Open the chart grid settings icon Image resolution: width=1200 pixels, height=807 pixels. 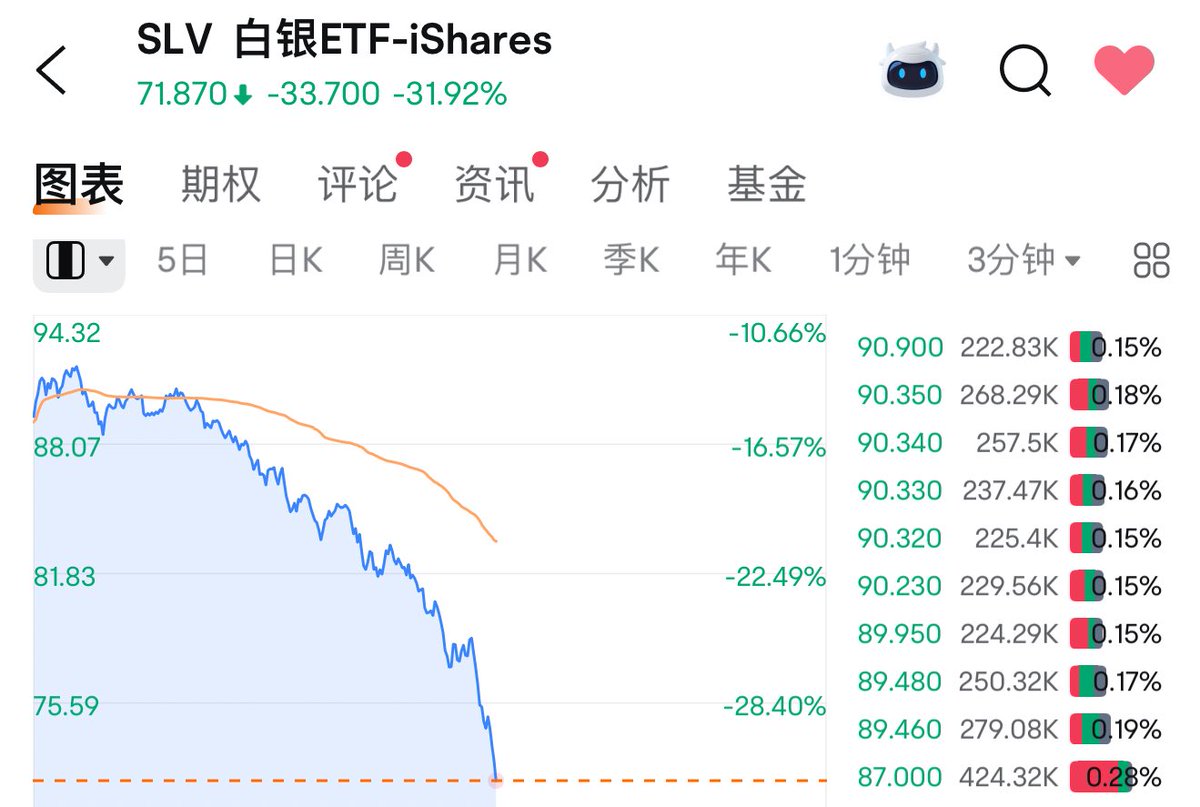(1152, 261)
